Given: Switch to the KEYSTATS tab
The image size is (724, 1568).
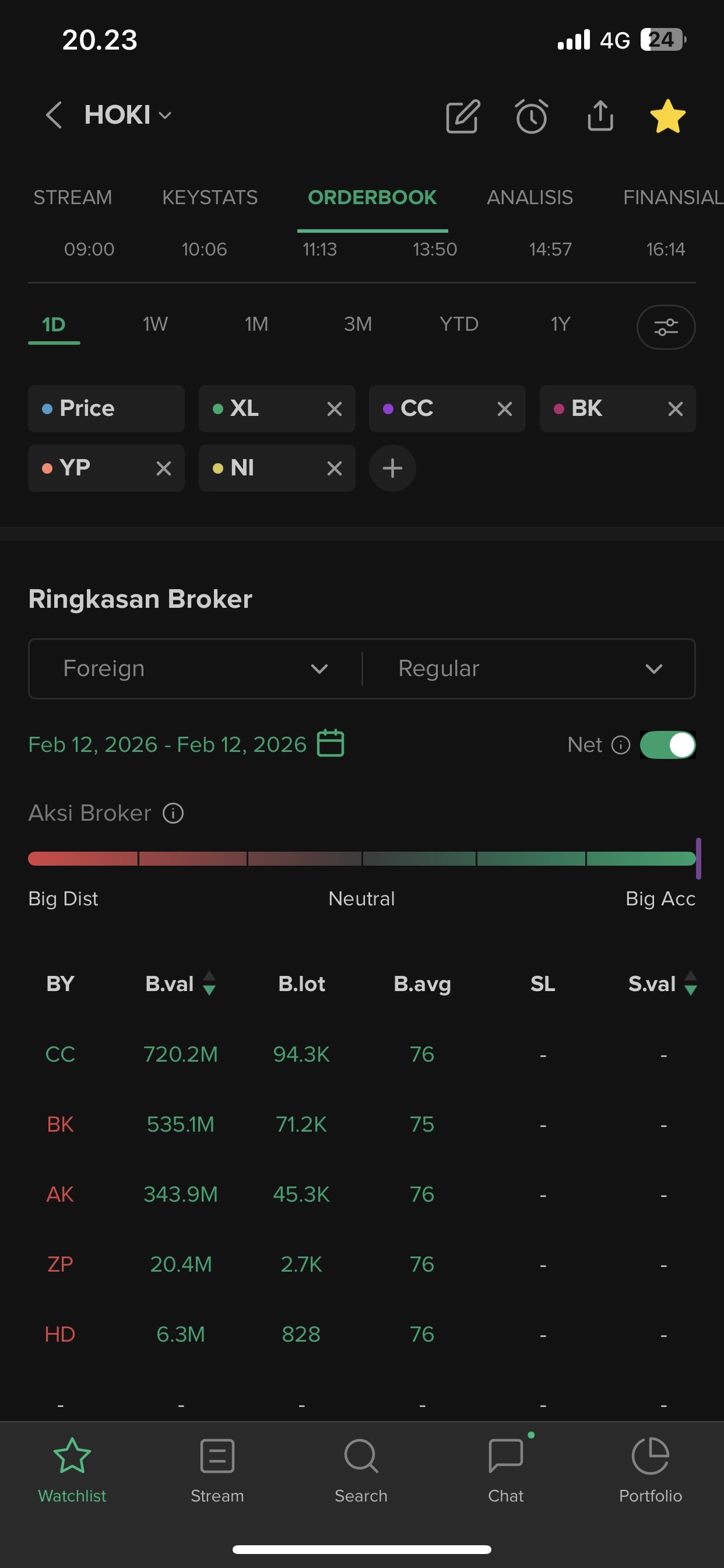Looking at the screenshot, I should coord(209,197).
